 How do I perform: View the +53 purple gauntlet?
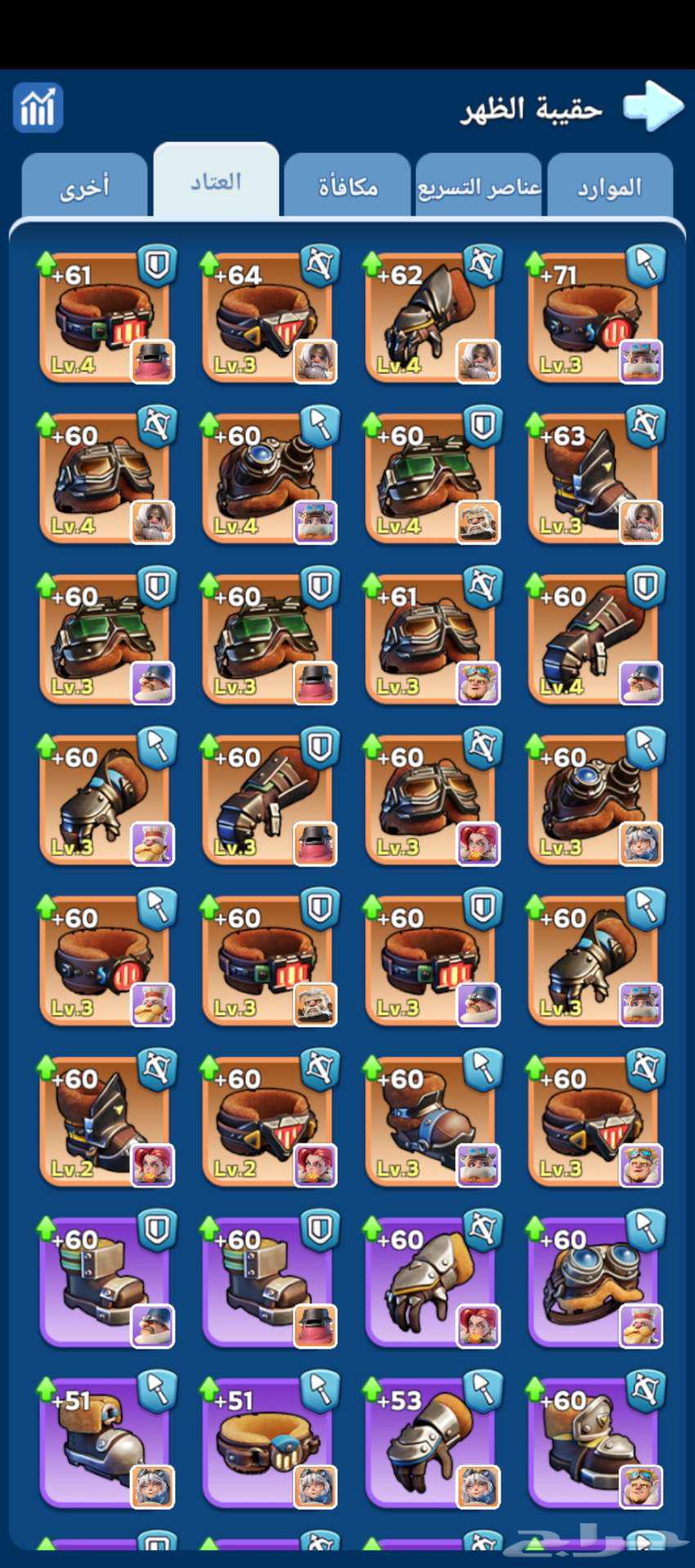[x=430, y=1443]
